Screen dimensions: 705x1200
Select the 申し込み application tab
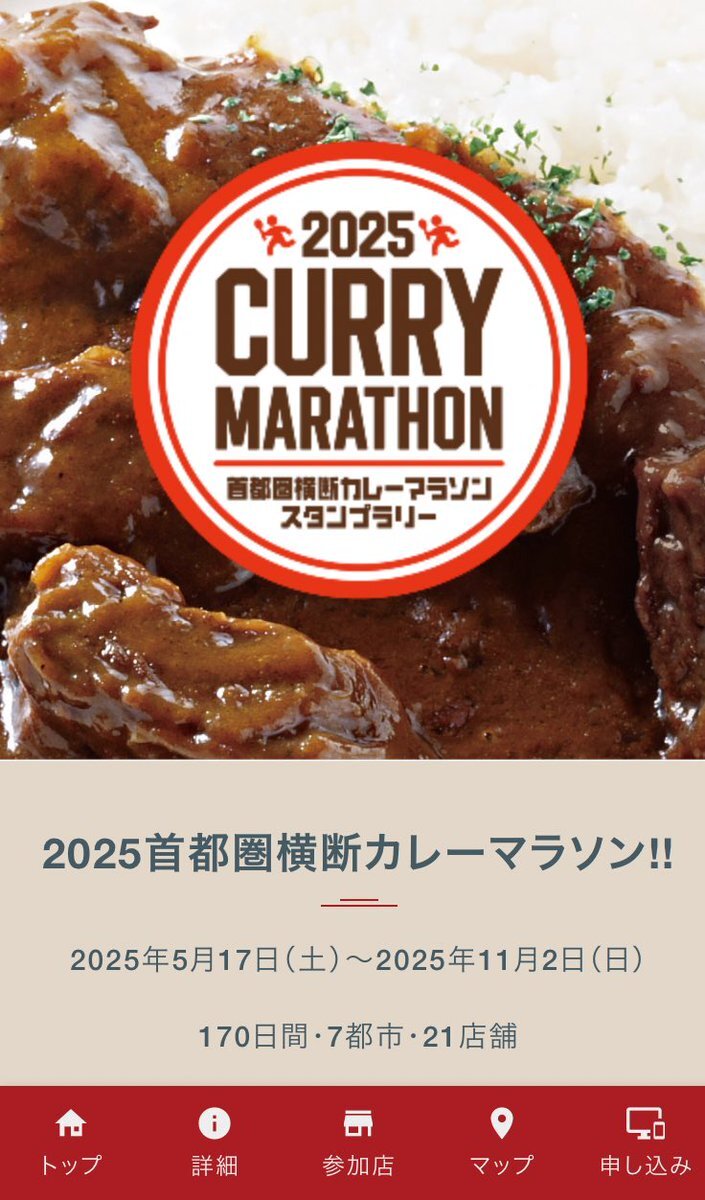(645, 1141)
